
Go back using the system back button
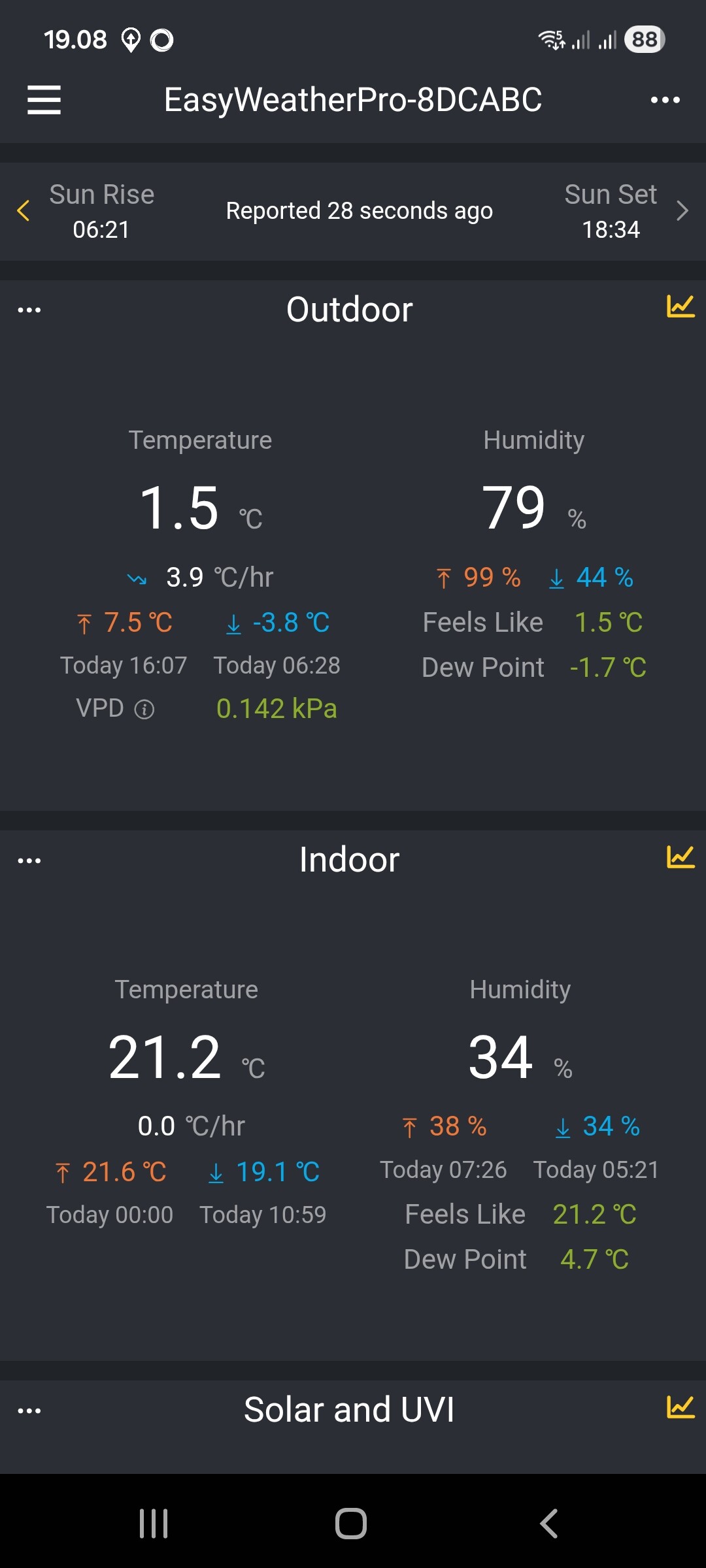click(549, 1524)
